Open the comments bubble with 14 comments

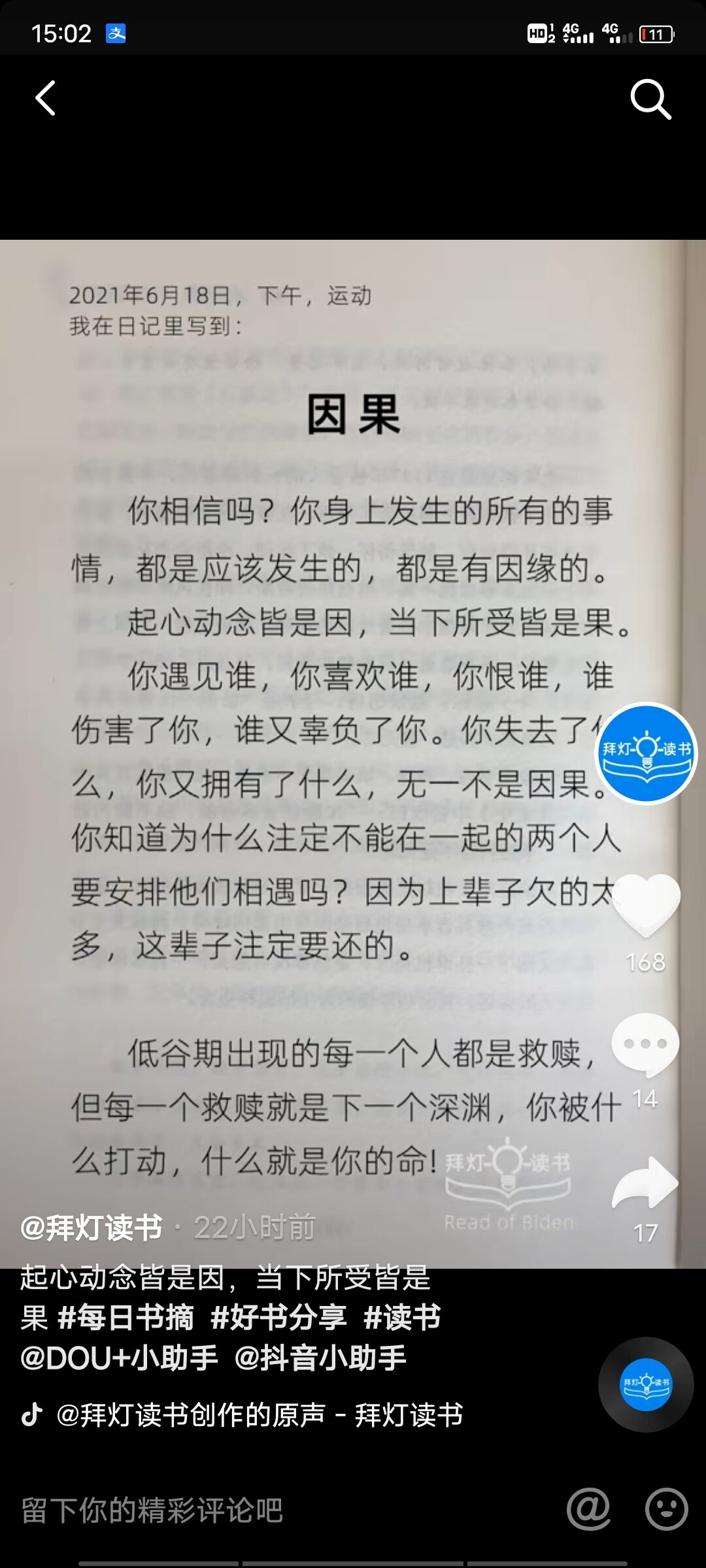[645, 1045]
